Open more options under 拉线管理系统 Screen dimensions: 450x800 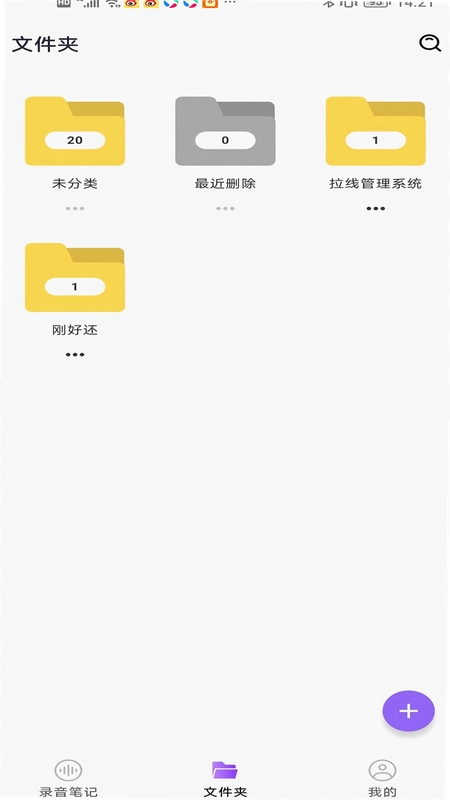click(376, 208)
